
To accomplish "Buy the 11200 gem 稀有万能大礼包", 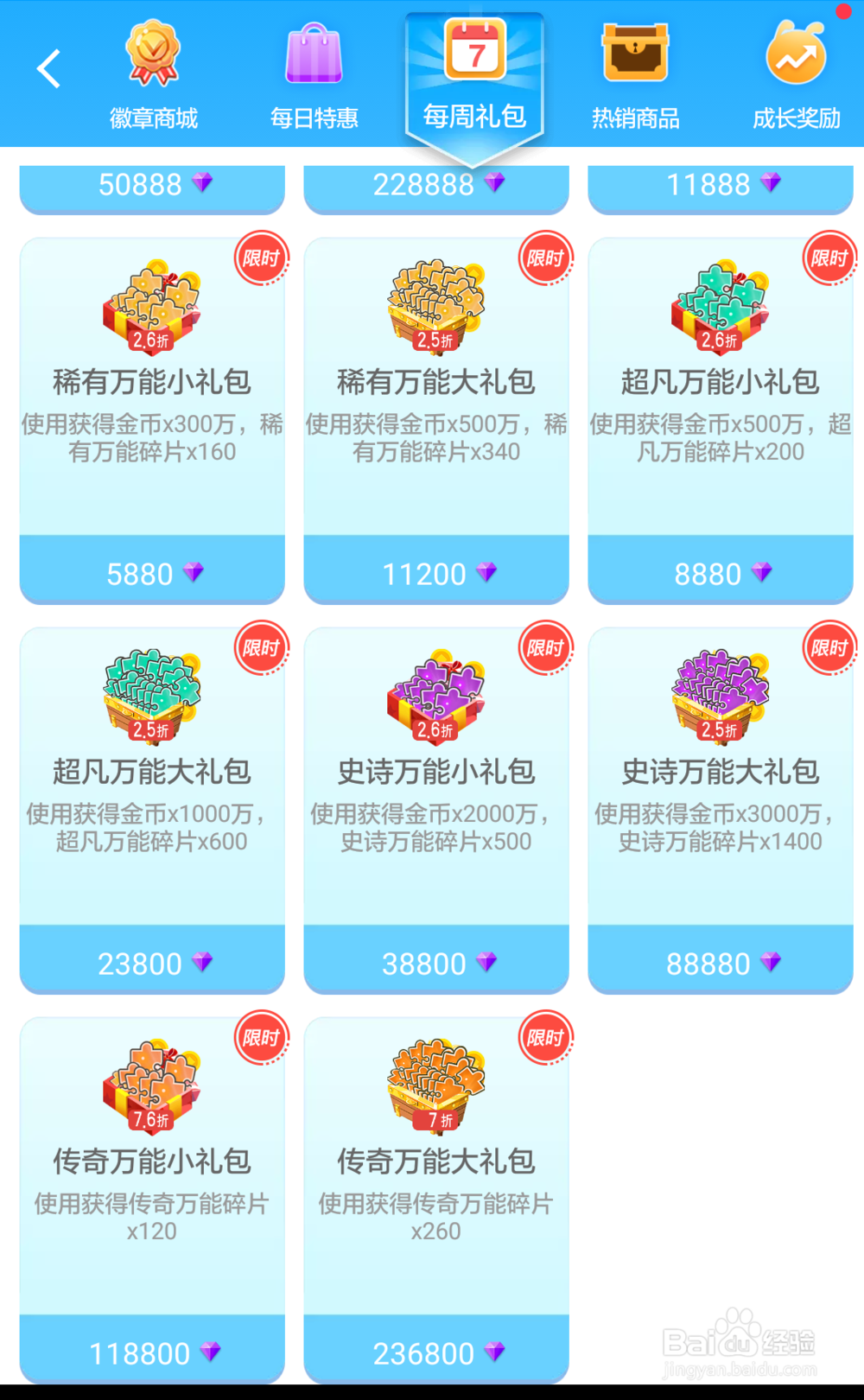I will tap(436, 573).
